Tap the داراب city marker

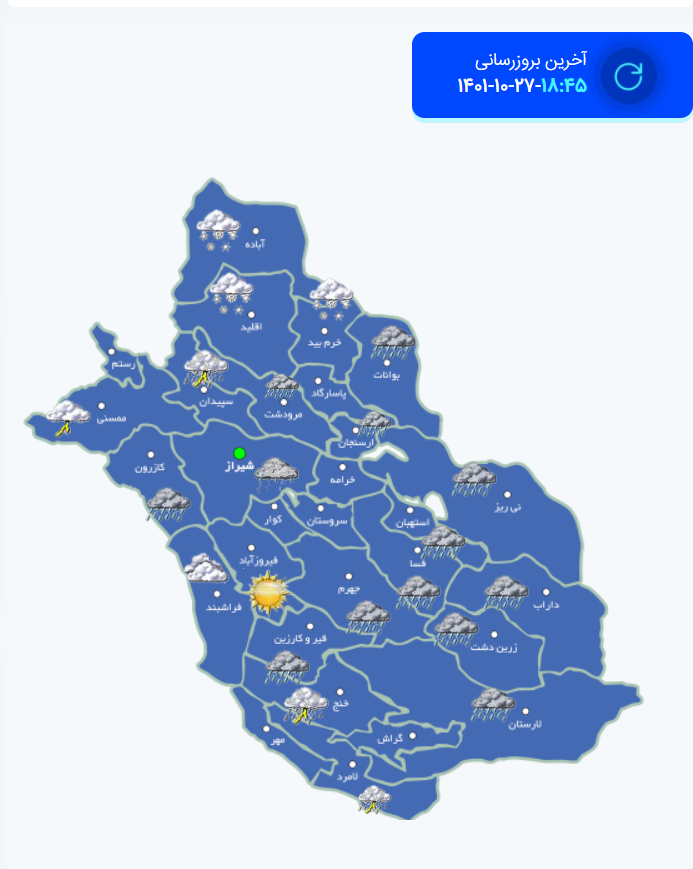click(546, 592)
